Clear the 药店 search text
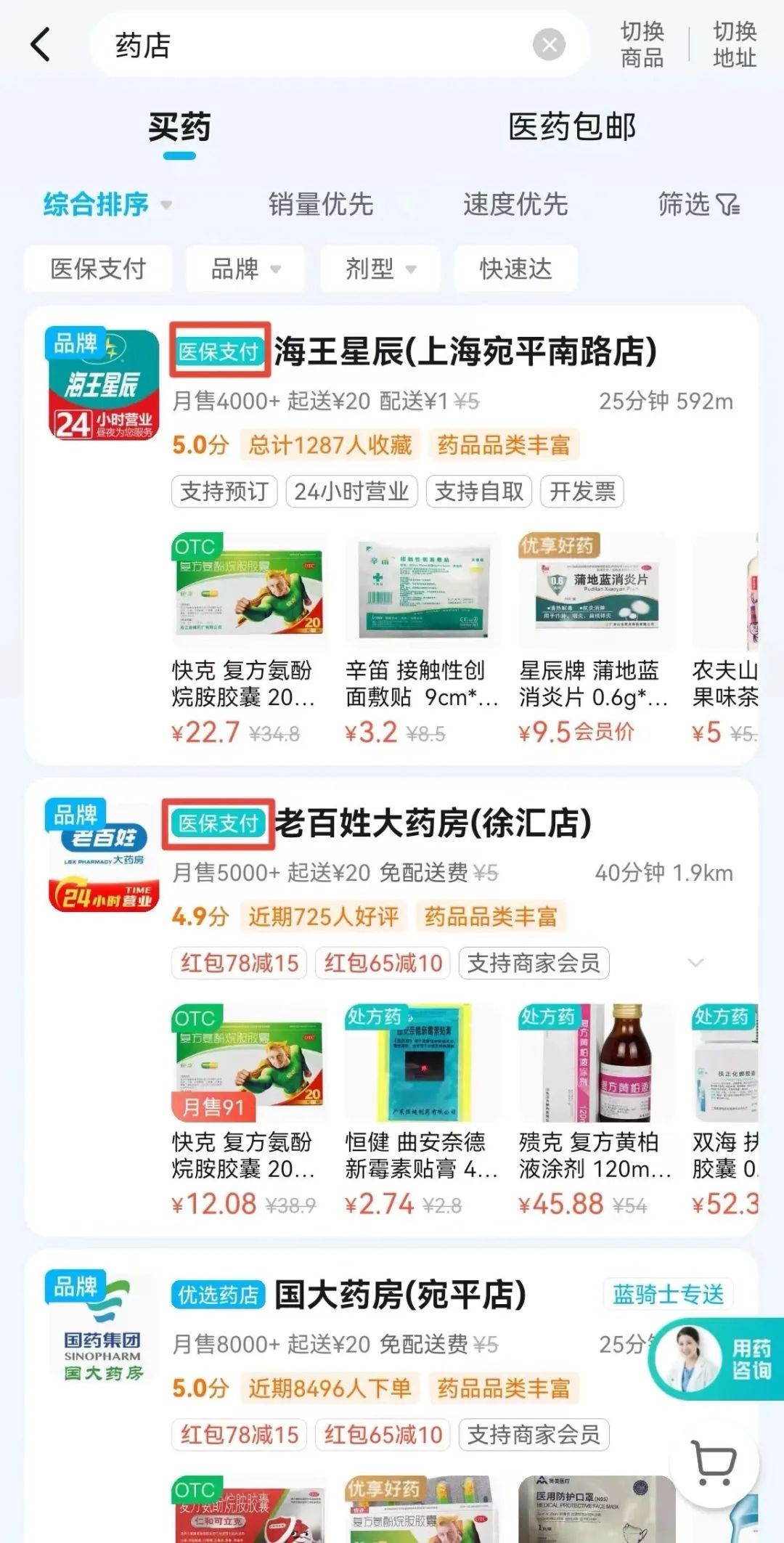 [x=549, y=45]
